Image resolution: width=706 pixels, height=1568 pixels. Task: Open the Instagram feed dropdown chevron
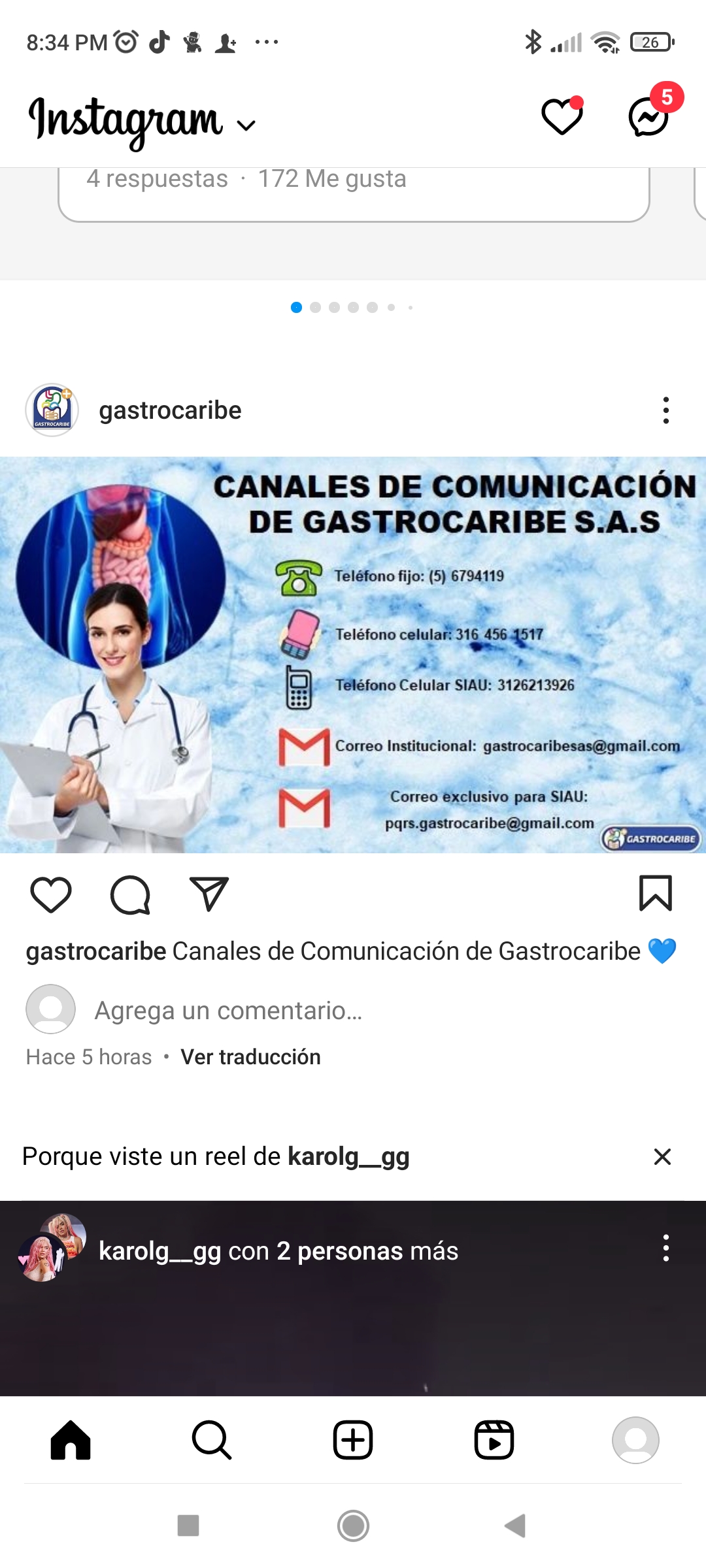246,125
